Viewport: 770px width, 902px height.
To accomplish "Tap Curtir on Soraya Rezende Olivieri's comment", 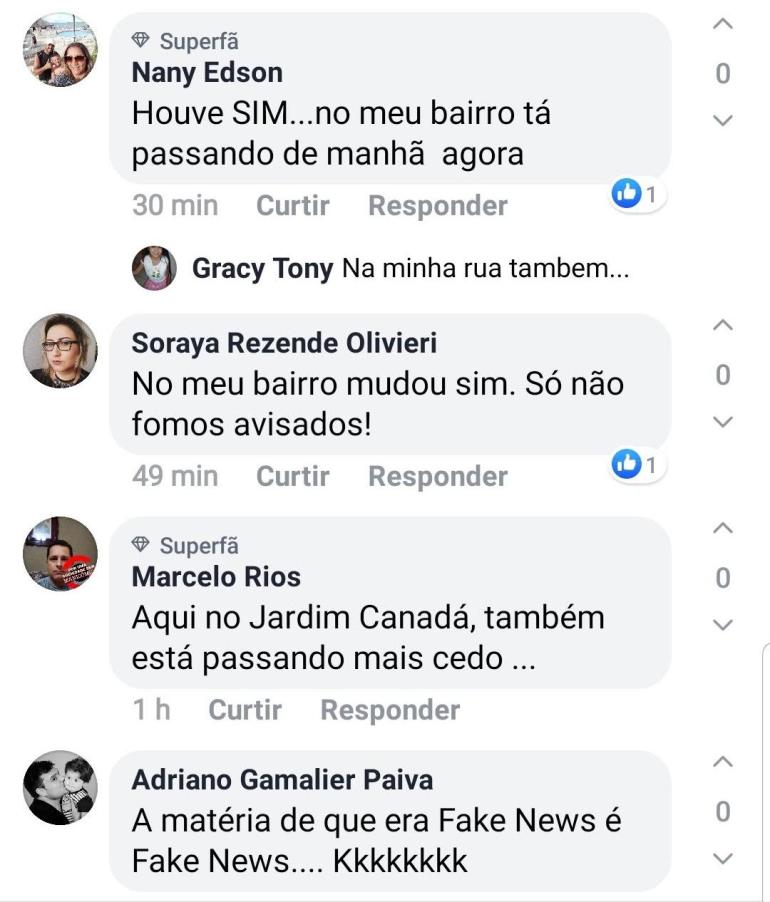I will (292, 477).
